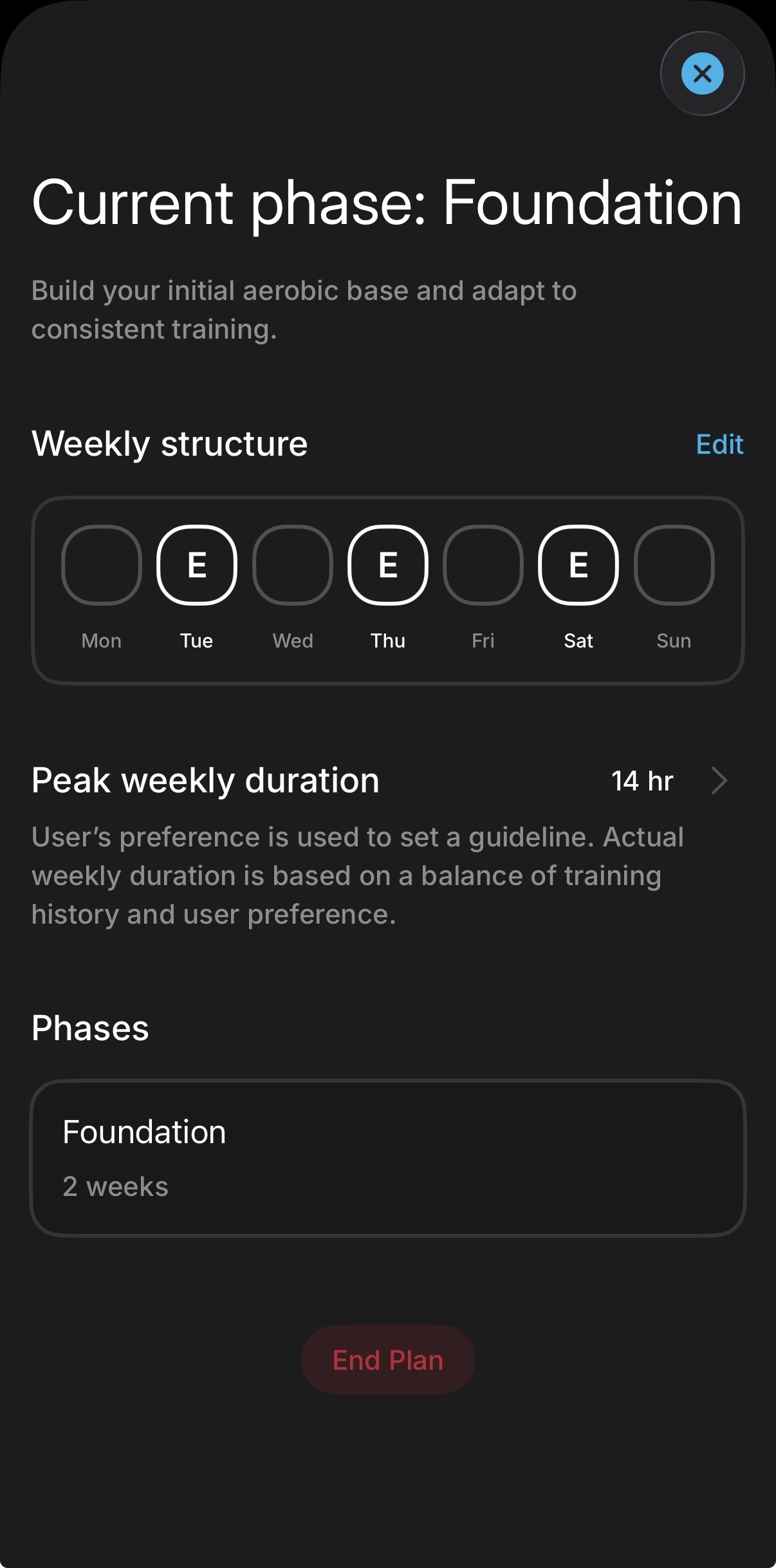Edit the weekly structure
Image resolution: width=776 pixels, height=1568 pixels.
point(719,444)
